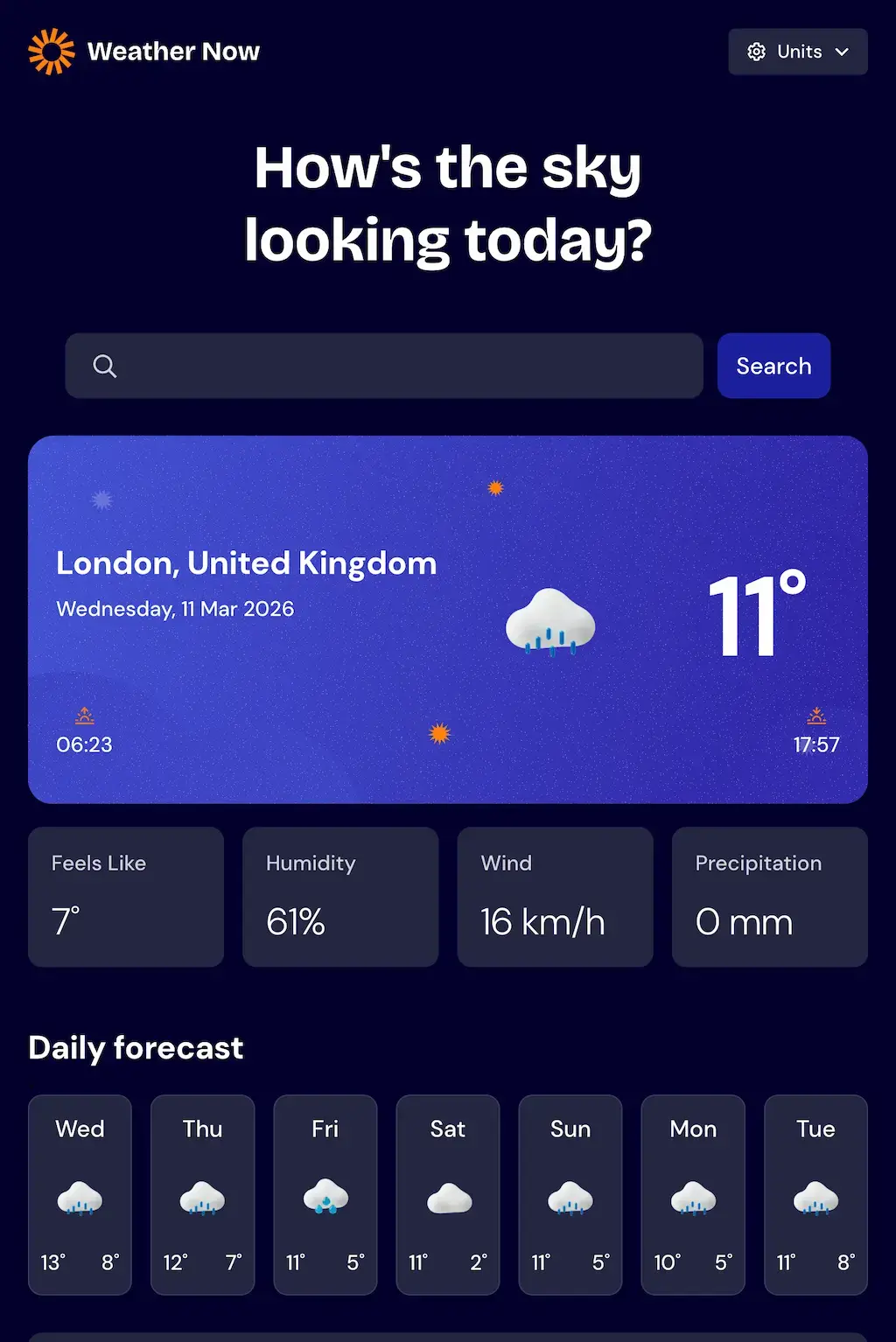Click the Weather Now sun logo
The image size is (896, 1342).
click(50, 51)
